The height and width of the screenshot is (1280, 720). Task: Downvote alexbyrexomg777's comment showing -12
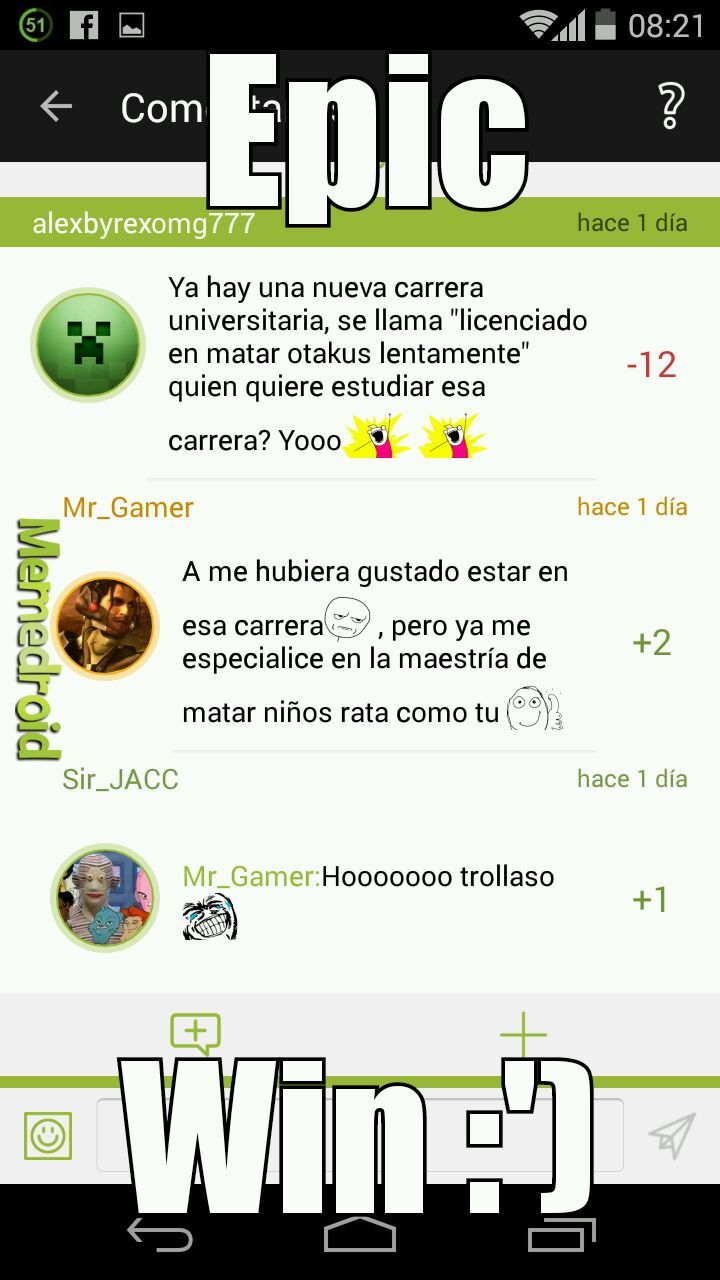650,364
